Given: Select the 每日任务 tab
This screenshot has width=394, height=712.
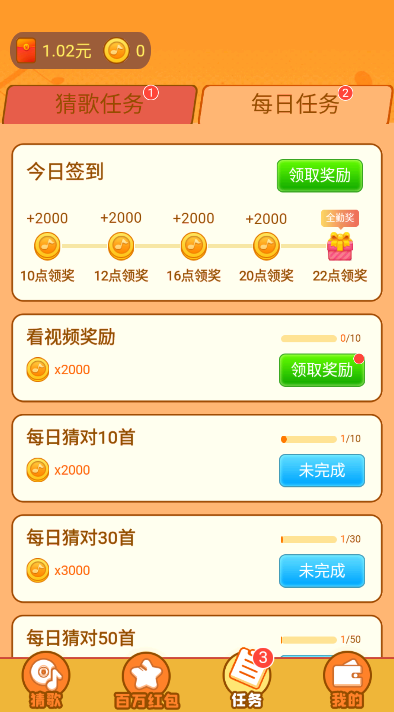Looking at the screenshot, I should click(295, 104).
